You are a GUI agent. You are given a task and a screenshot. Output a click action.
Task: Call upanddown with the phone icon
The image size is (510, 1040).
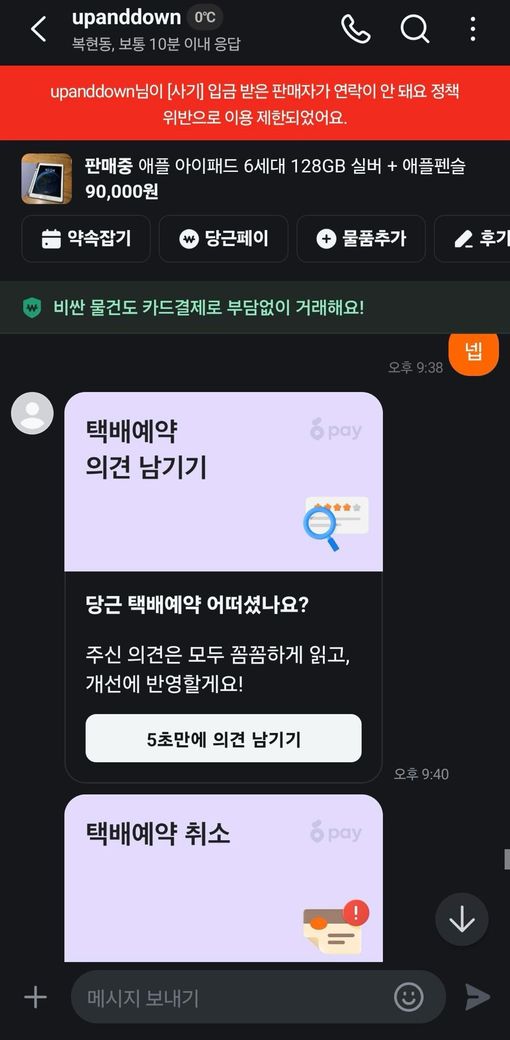(x=356, y=29)
